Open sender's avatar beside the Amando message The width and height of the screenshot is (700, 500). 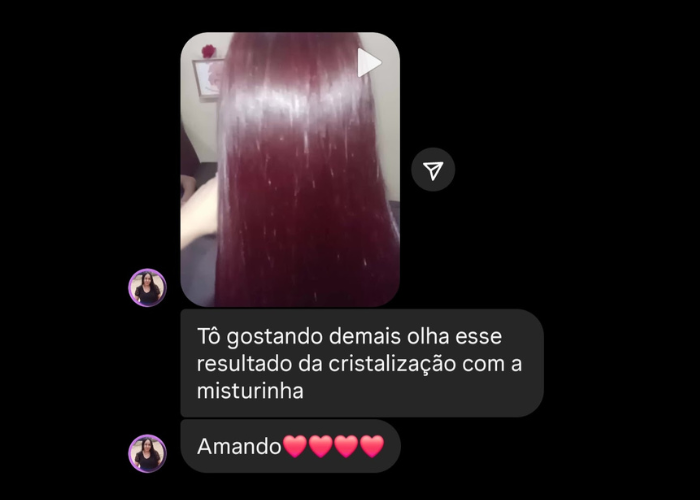(147, 453)
